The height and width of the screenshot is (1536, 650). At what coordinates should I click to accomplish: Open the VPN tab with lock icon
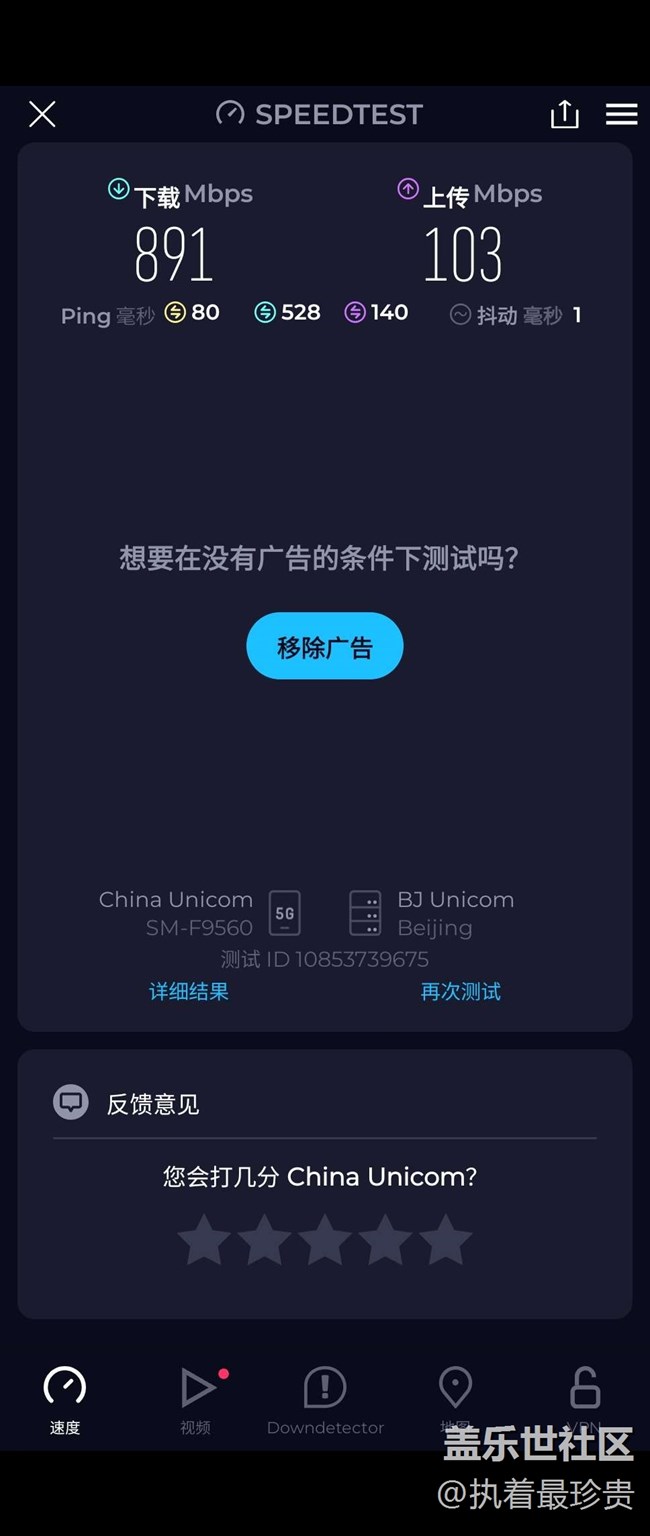pos(585,1400)
